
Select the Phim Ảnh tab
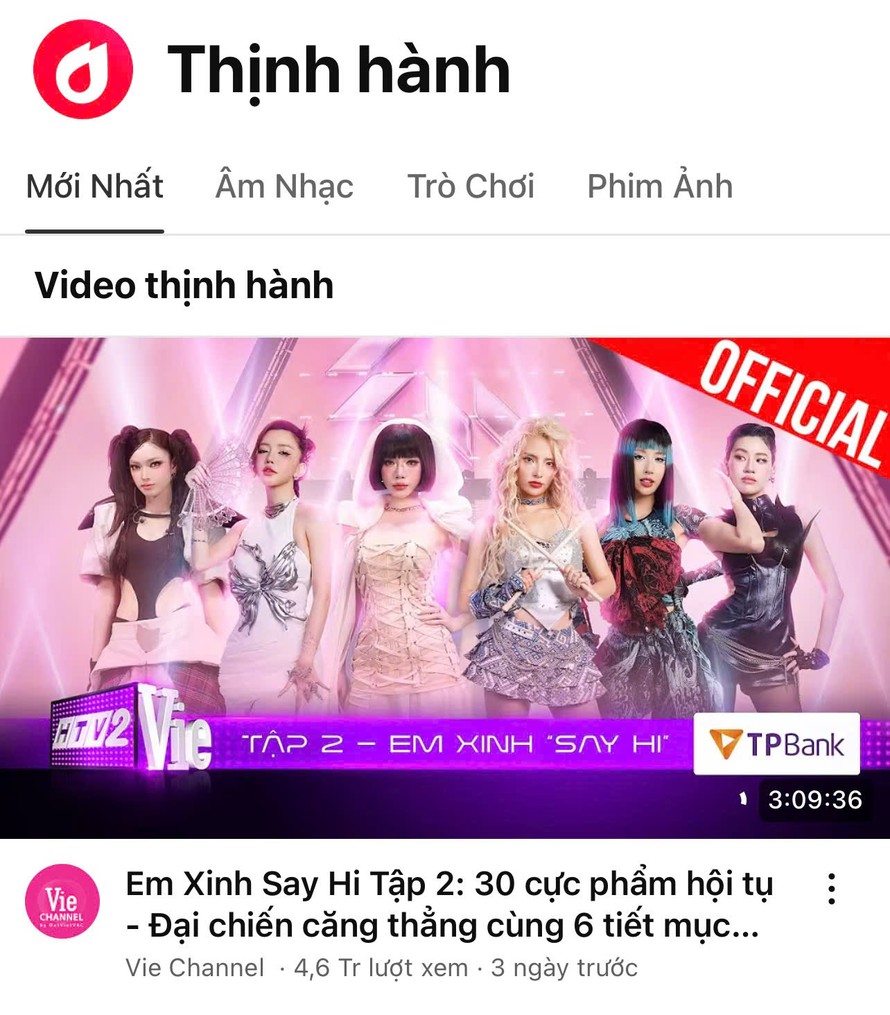click(x=660, y=185)
